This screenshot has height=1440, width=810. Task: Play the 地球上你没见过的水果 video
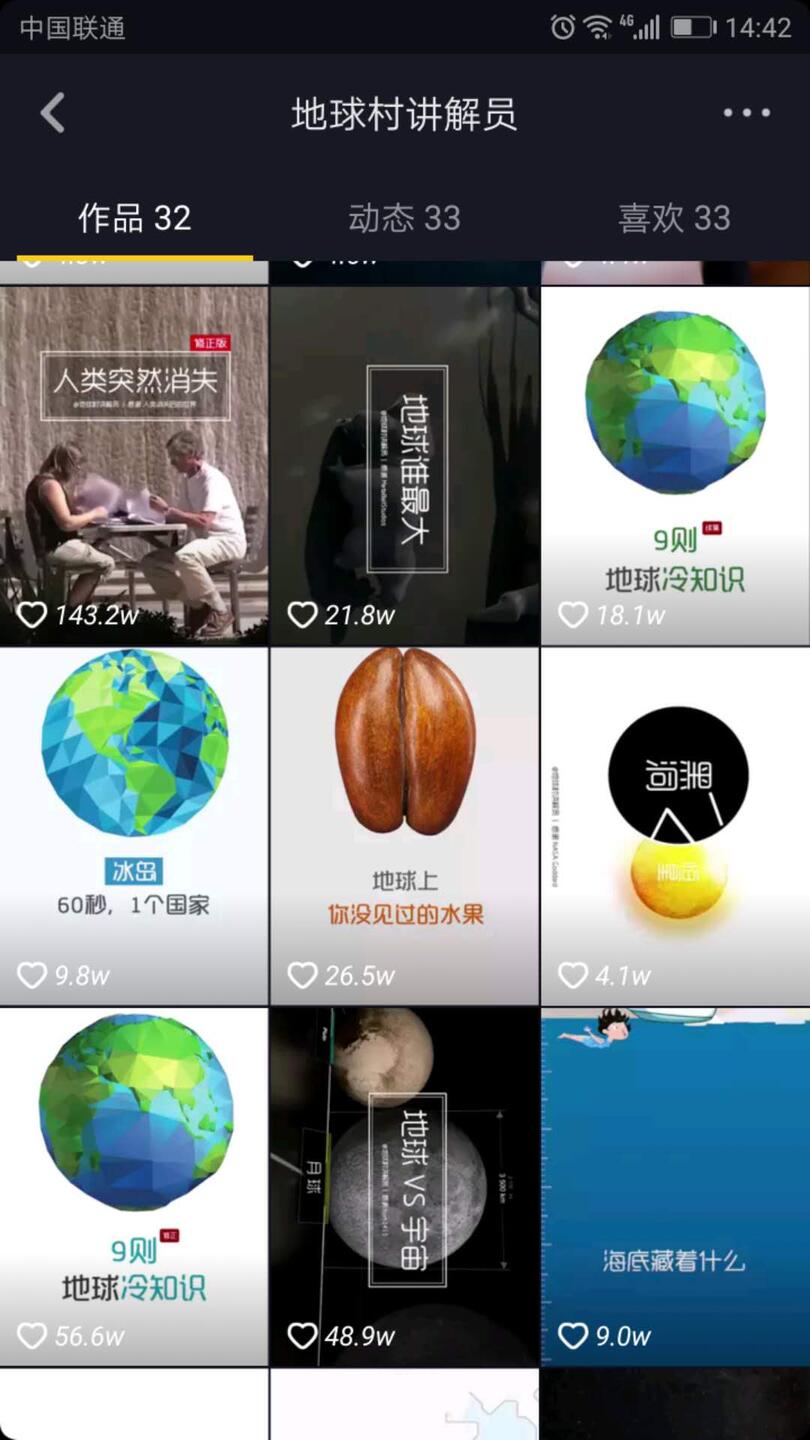coord(405,790)
